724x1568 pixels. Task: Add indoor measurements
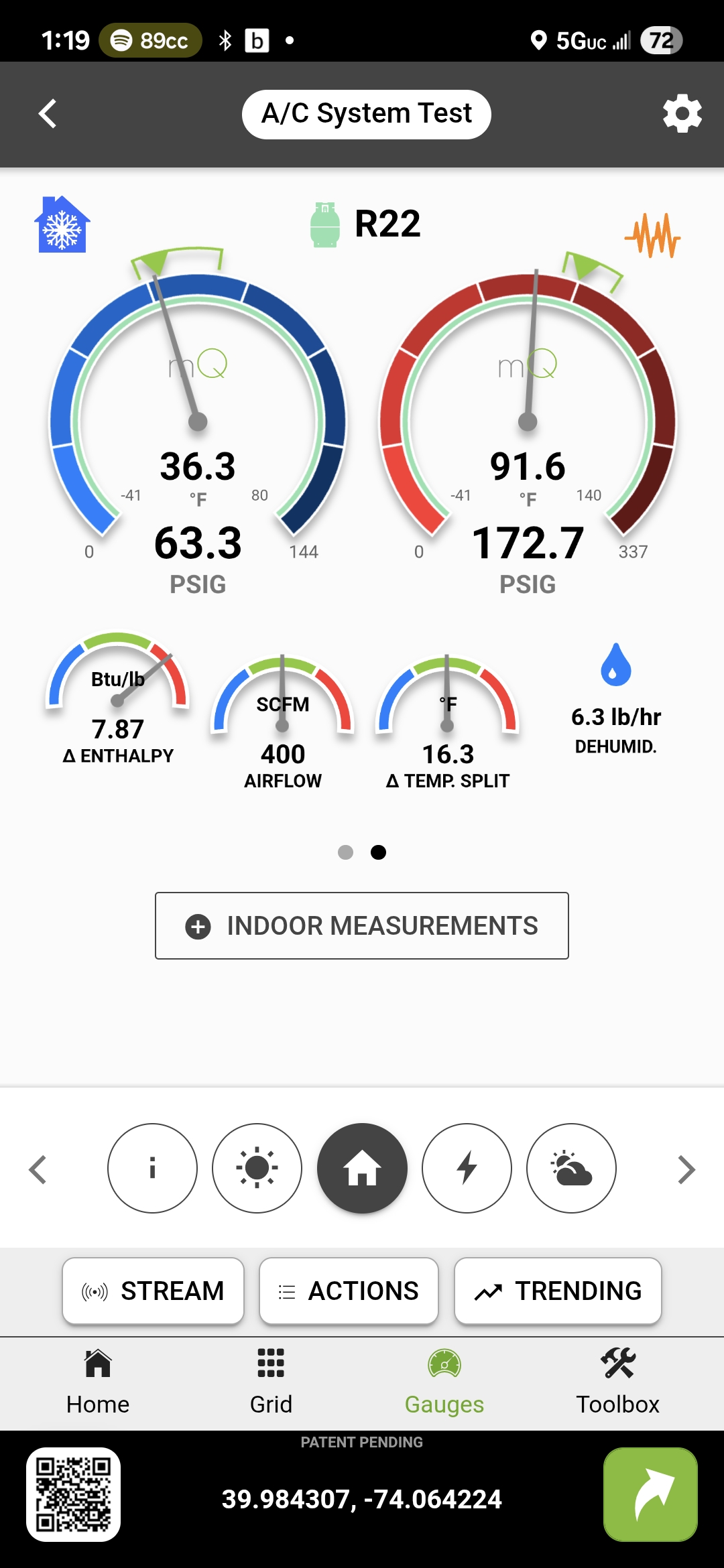(x=362, y=925)
